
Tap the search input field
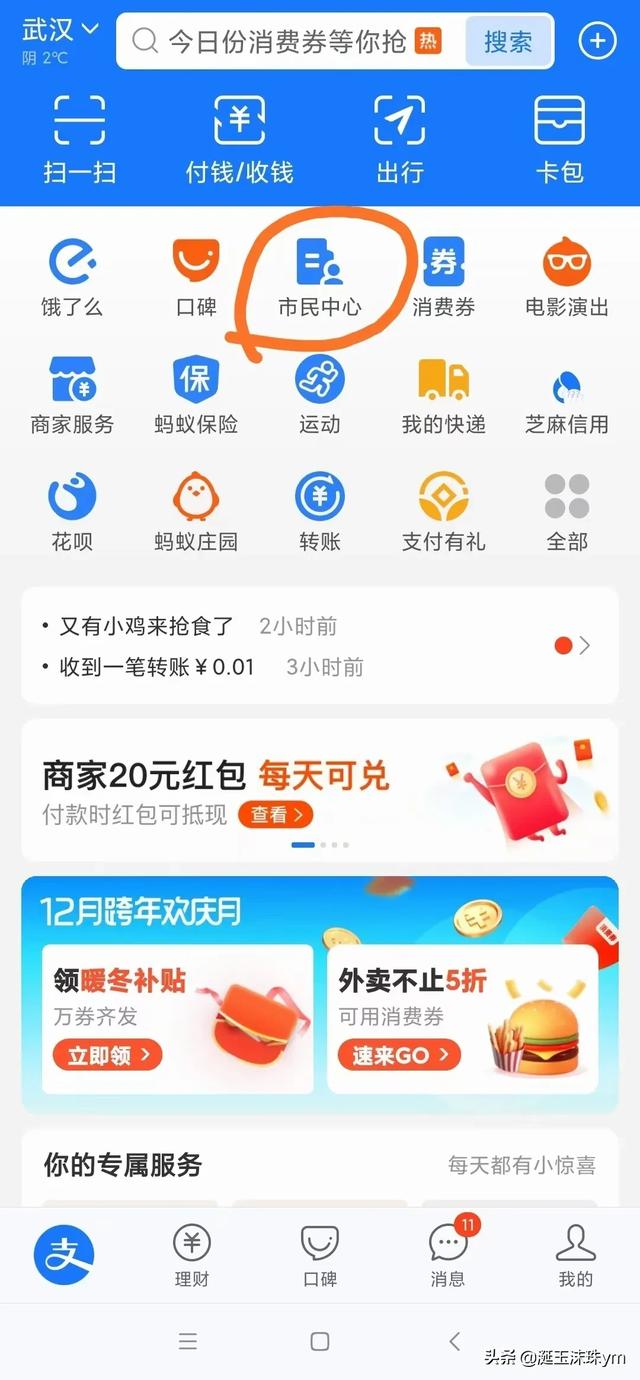pos(290,41)
